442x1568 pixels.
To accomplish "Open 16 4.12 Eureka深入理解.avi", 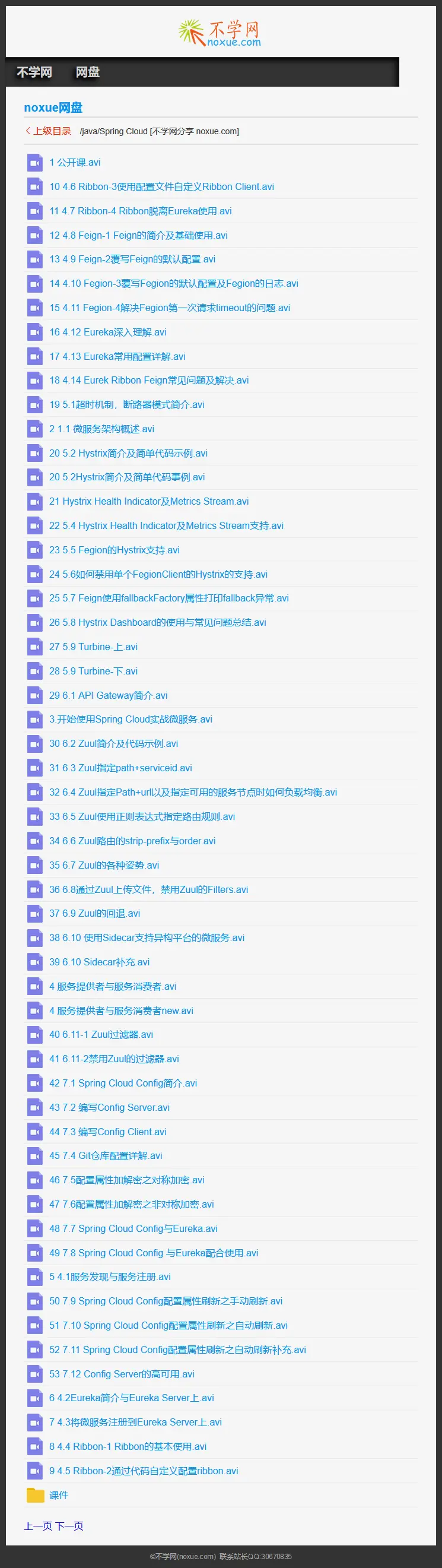I will coord(107,332).
